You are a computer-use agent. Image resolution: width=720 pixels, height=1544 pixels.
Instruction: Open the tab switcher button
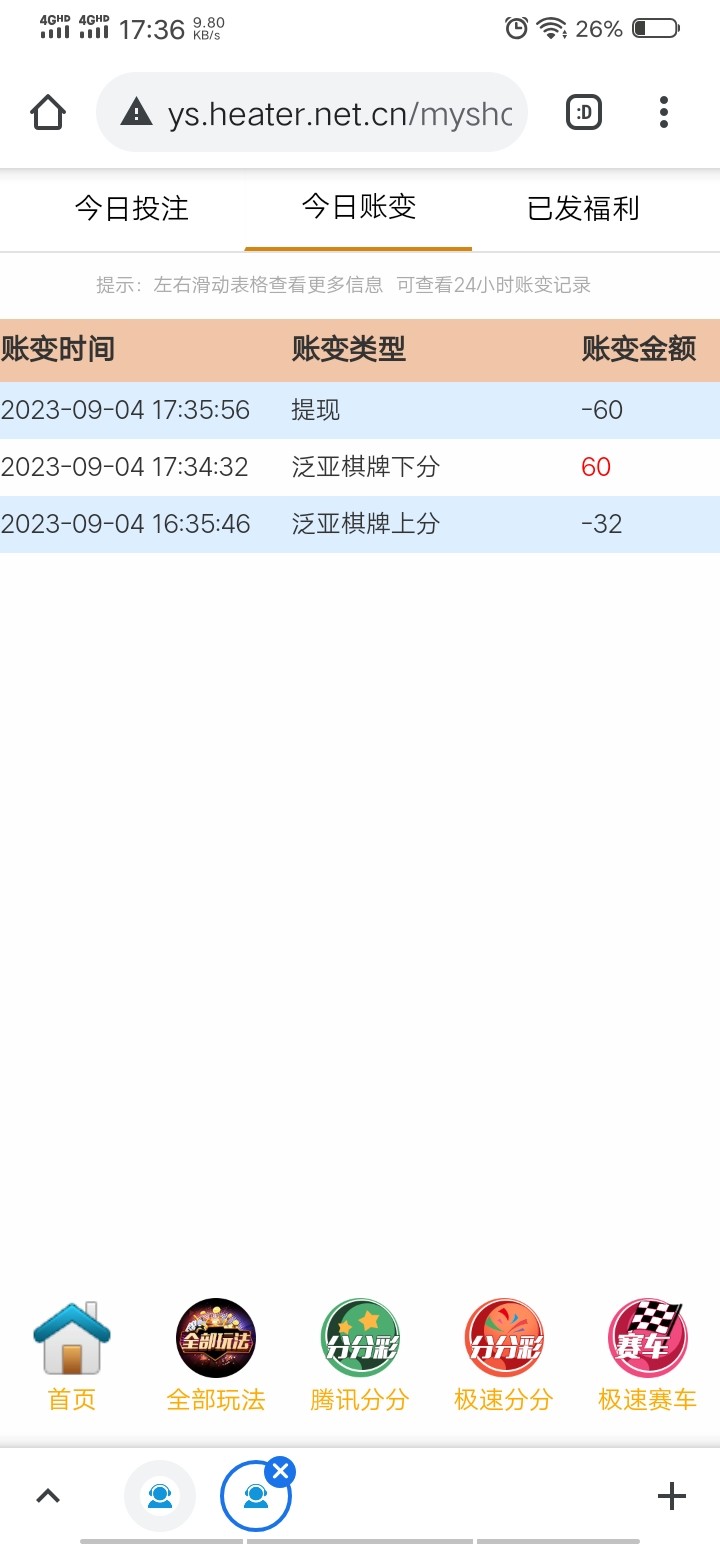(584, 113)
